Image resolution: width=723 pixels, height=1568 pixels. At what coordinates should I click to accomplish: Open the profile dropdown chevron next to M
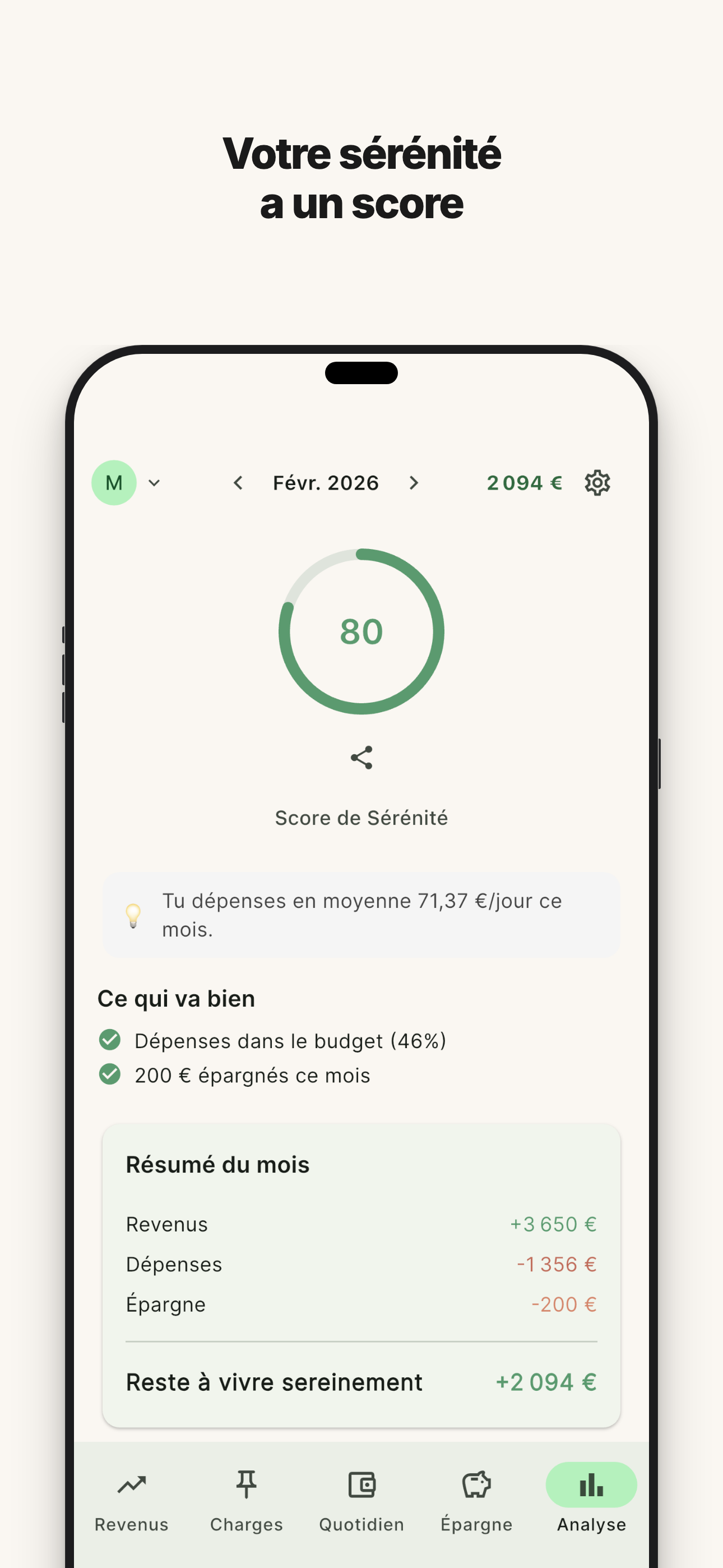[x=155, y=483]
